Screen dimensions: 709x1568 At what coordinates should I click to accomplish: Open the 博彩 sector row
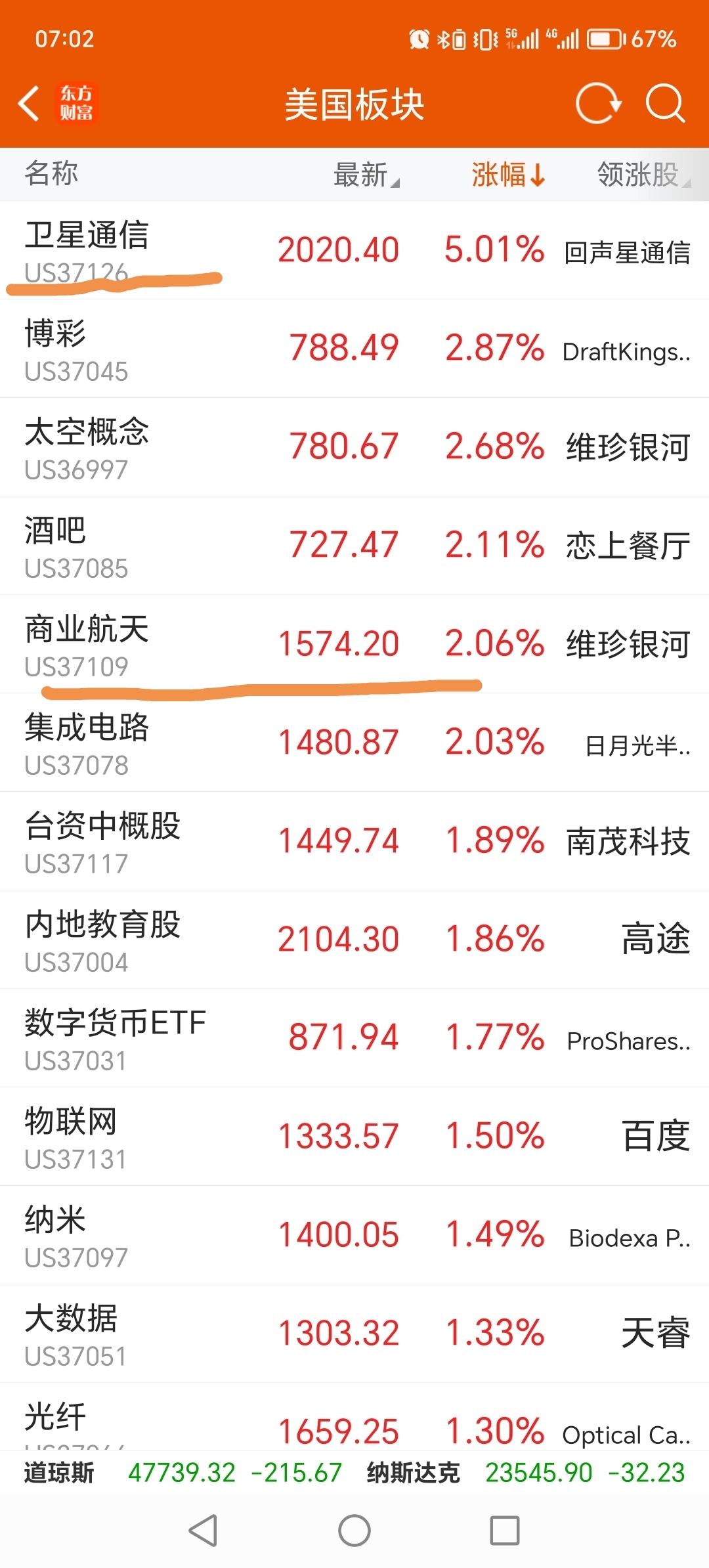click(354, 349)
